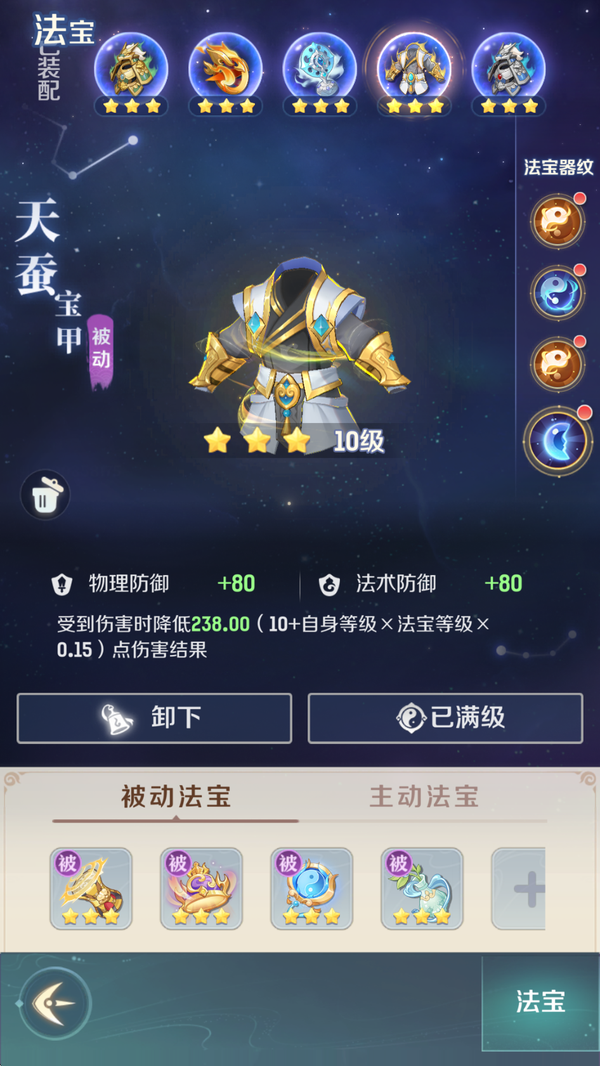Choose the jade vase passive treasure
Screen dimensions: 600x1066
tap(421, 888)
